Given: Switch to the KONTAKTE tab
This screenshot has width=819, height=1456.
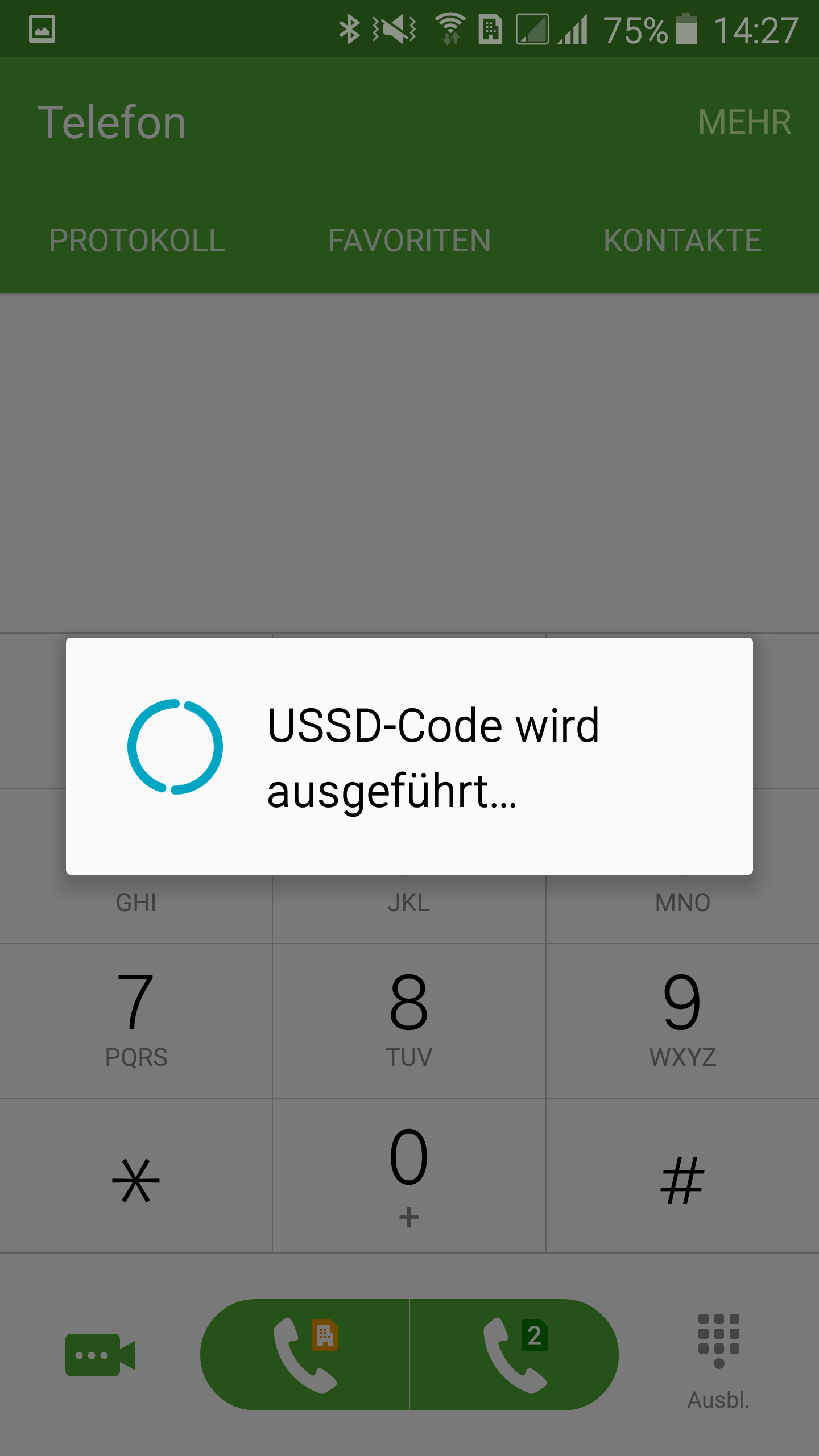Looking at the screenshot, I should click(x=682, y=241).
